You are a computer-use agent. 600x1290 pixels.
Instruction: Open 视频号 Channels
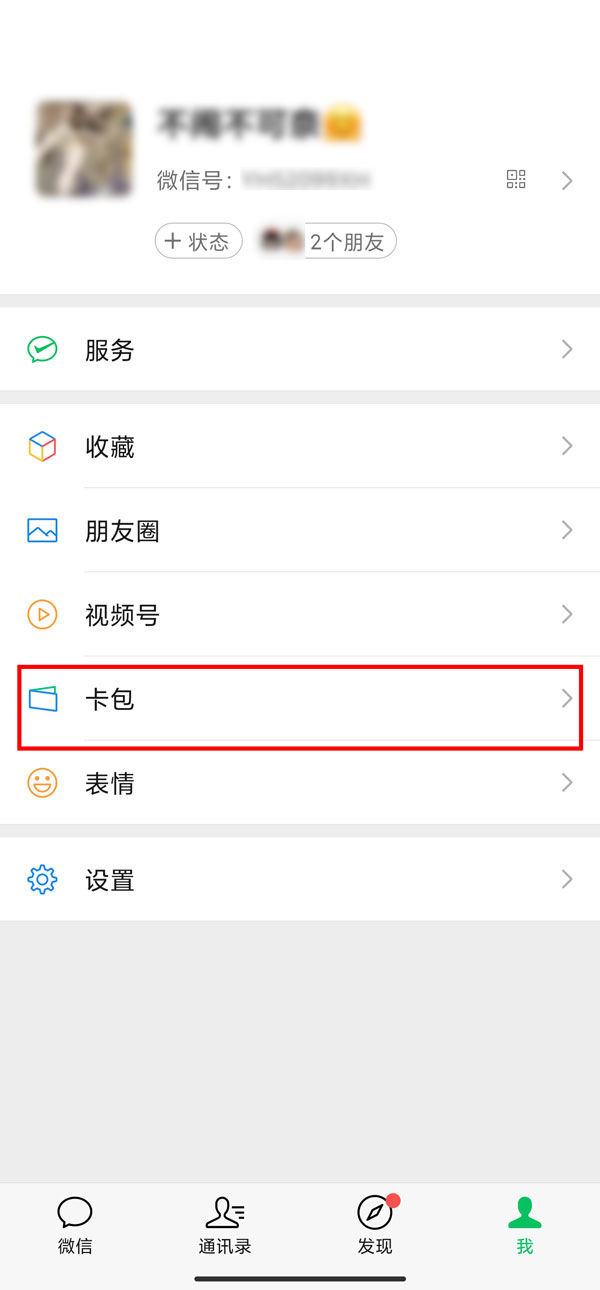point(300,614)
